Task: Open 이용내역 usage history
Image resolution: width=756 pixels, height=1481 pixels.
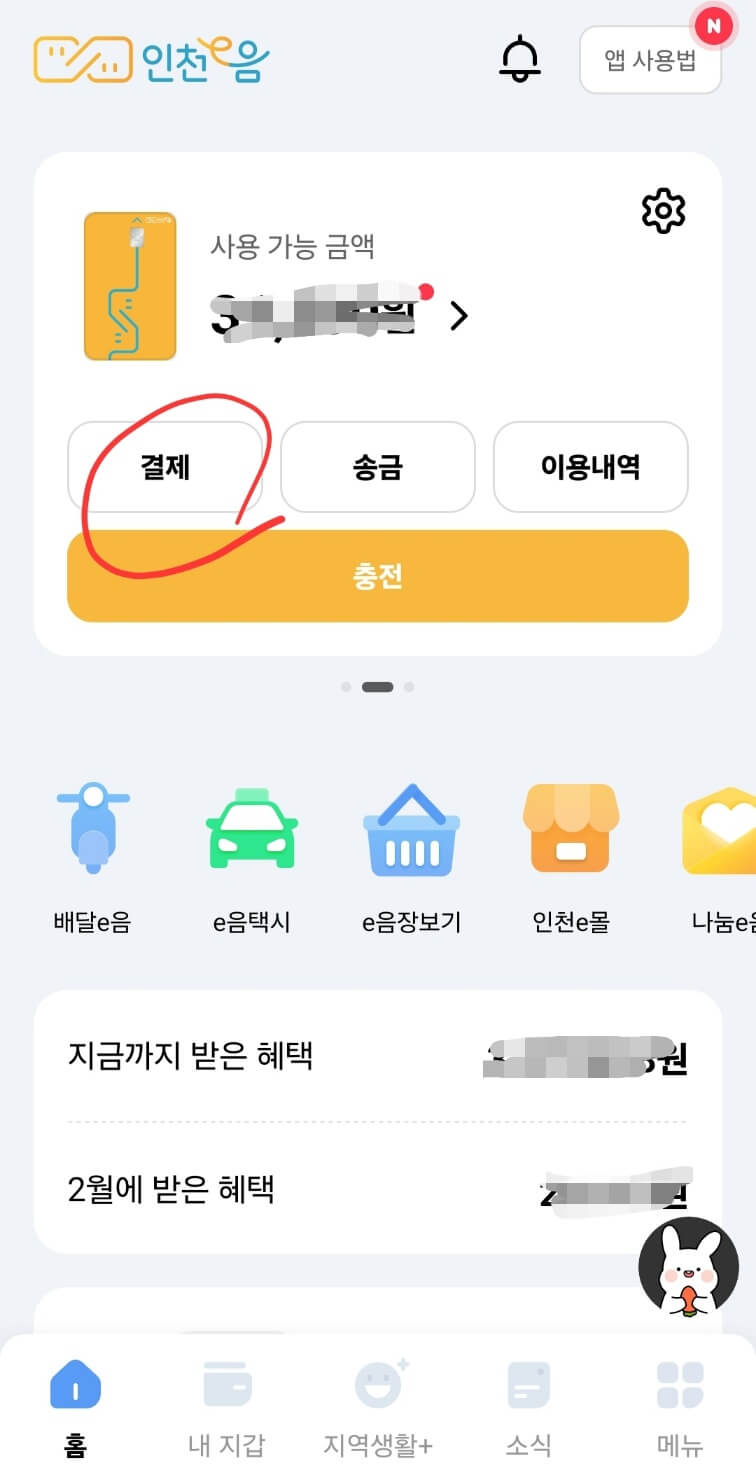Action: click(590, 467)
